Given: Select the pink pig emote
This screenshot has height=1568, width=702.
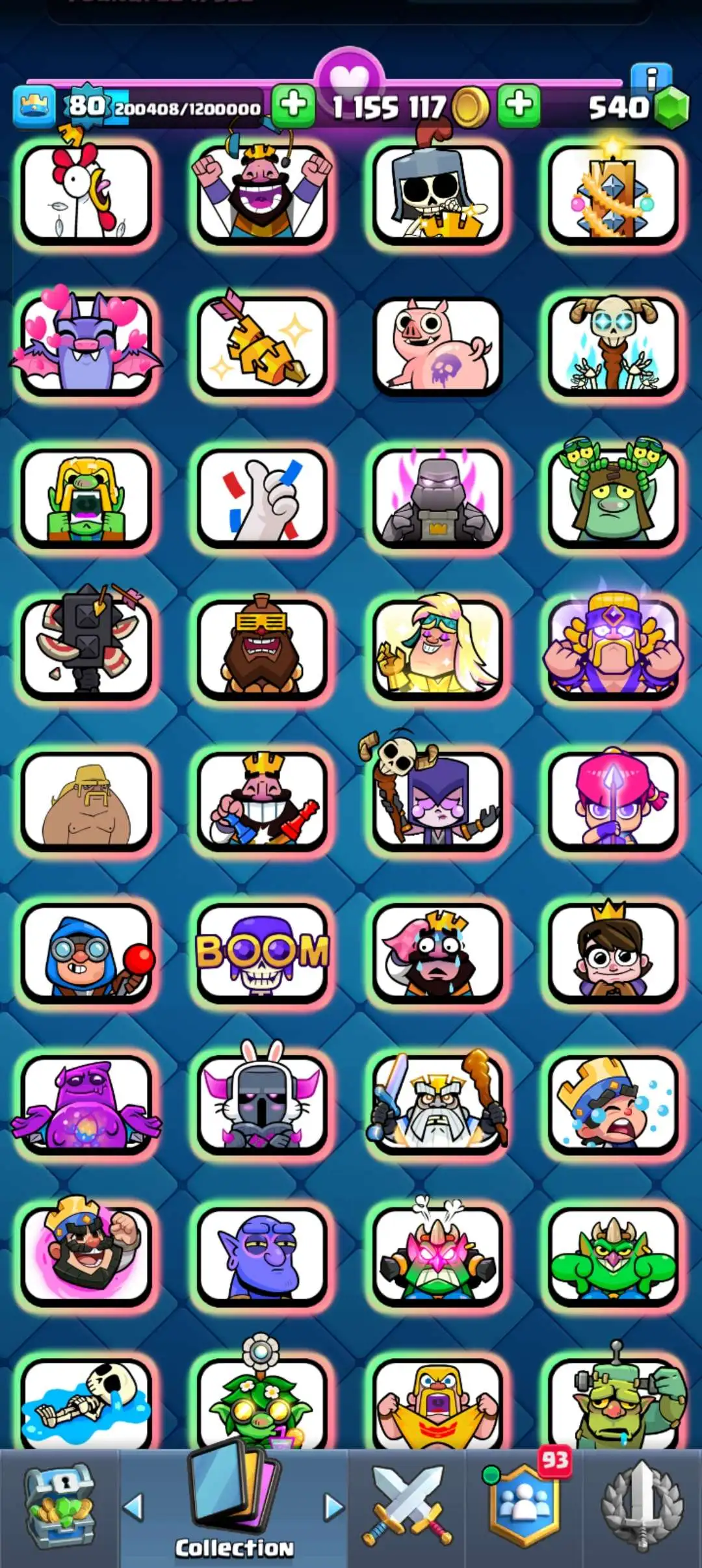Looking at the screenshot, I should 437,345.
